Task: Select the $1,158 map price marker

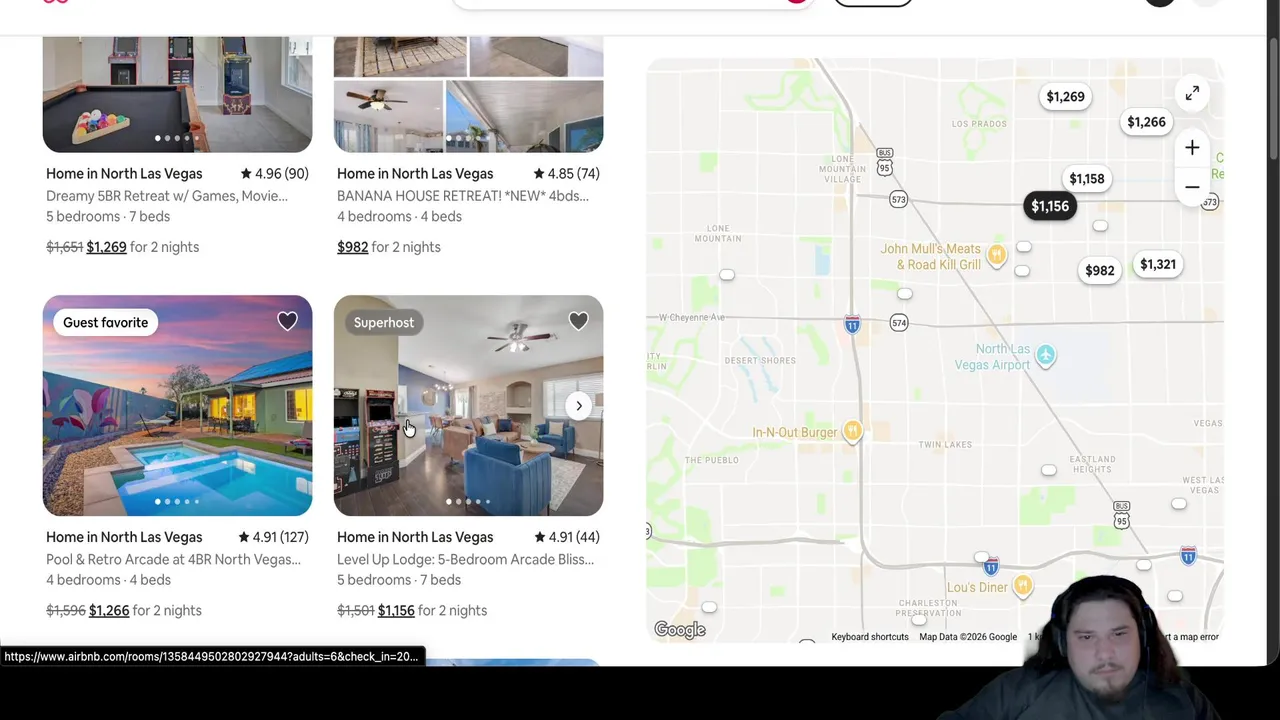Action: [1087, 179]
